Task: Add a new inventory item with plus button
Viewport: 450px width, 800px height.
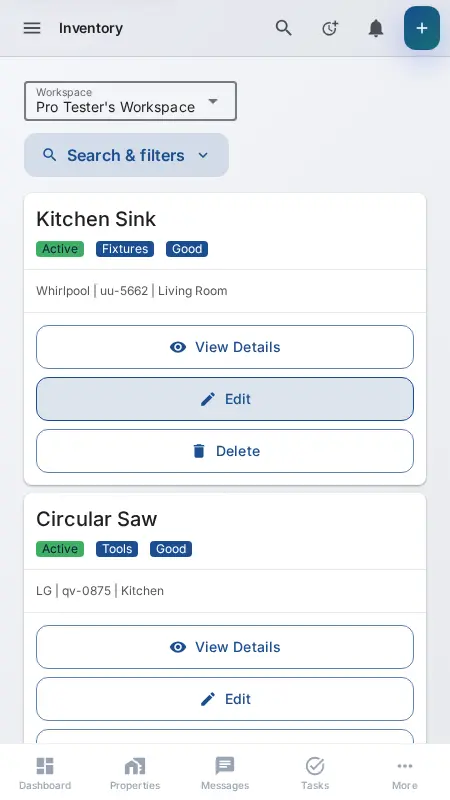Action: (x=422, y=28)
